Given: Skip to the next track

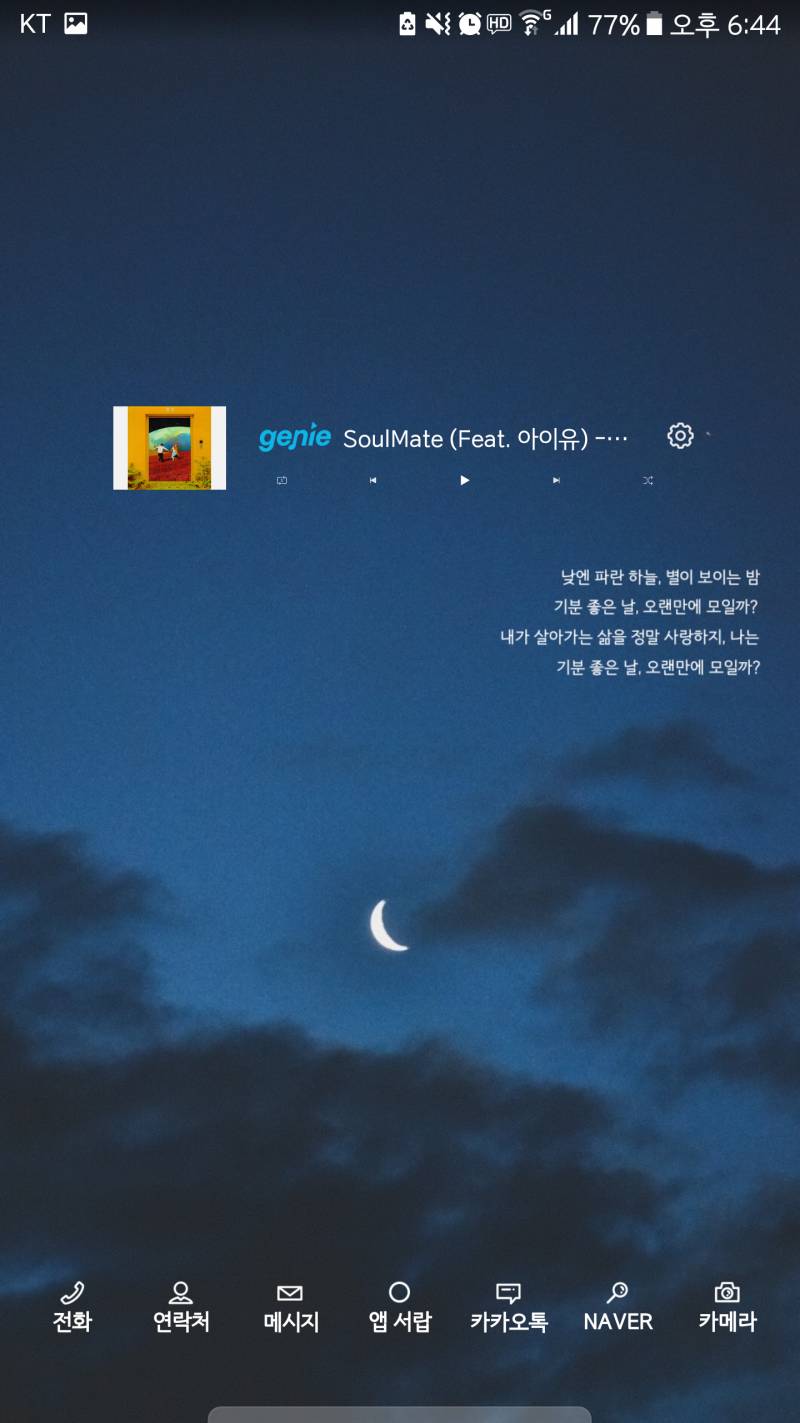Looking at the screenshot, I should (556, 480).
